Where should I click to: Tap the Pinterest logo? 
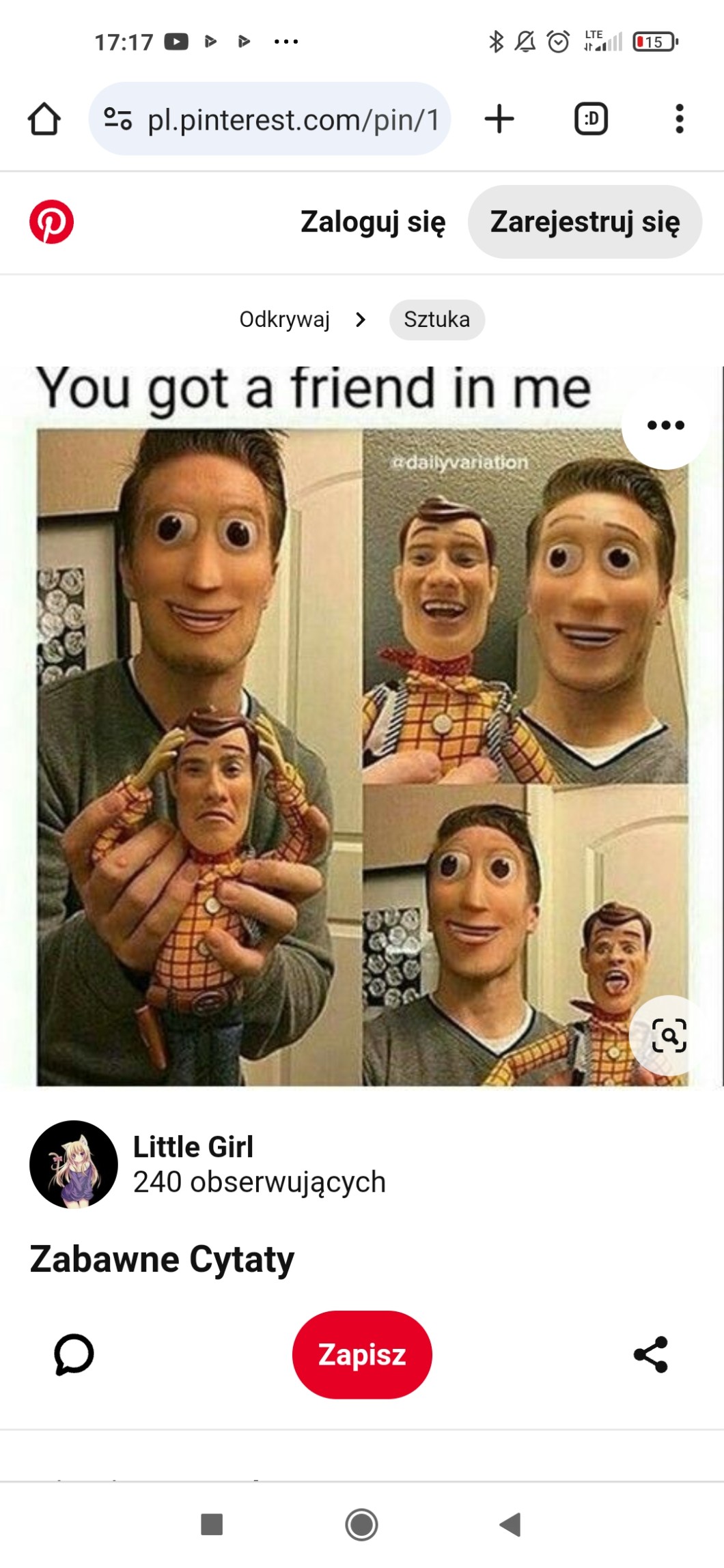pyautogui.click(x=52, y=222)
